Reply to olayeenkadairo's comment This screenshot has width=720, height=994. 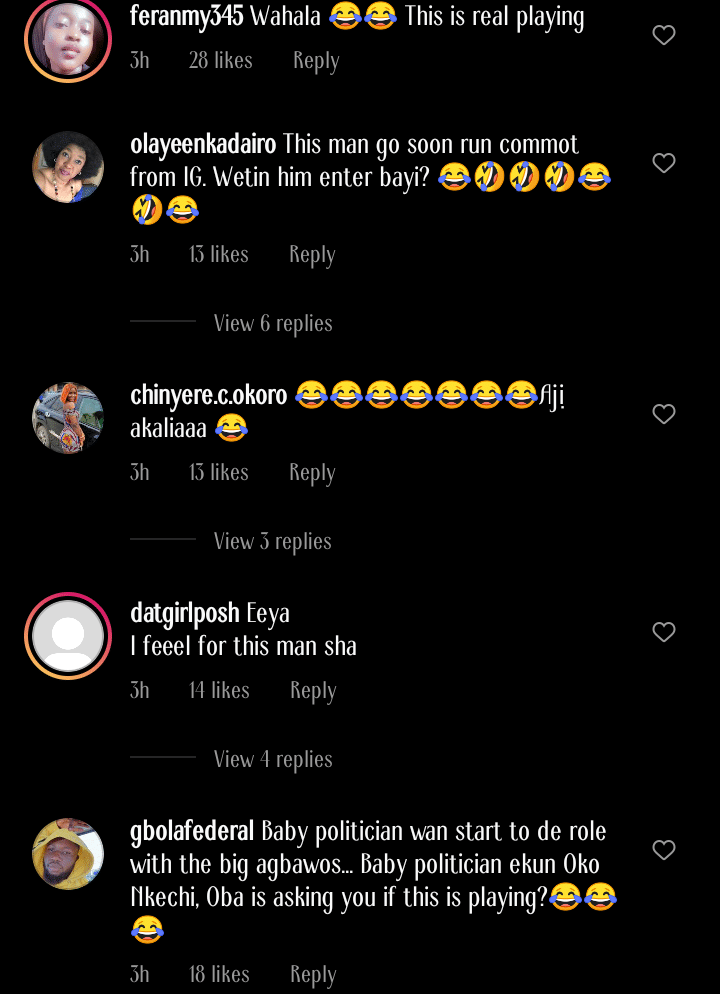312,255
